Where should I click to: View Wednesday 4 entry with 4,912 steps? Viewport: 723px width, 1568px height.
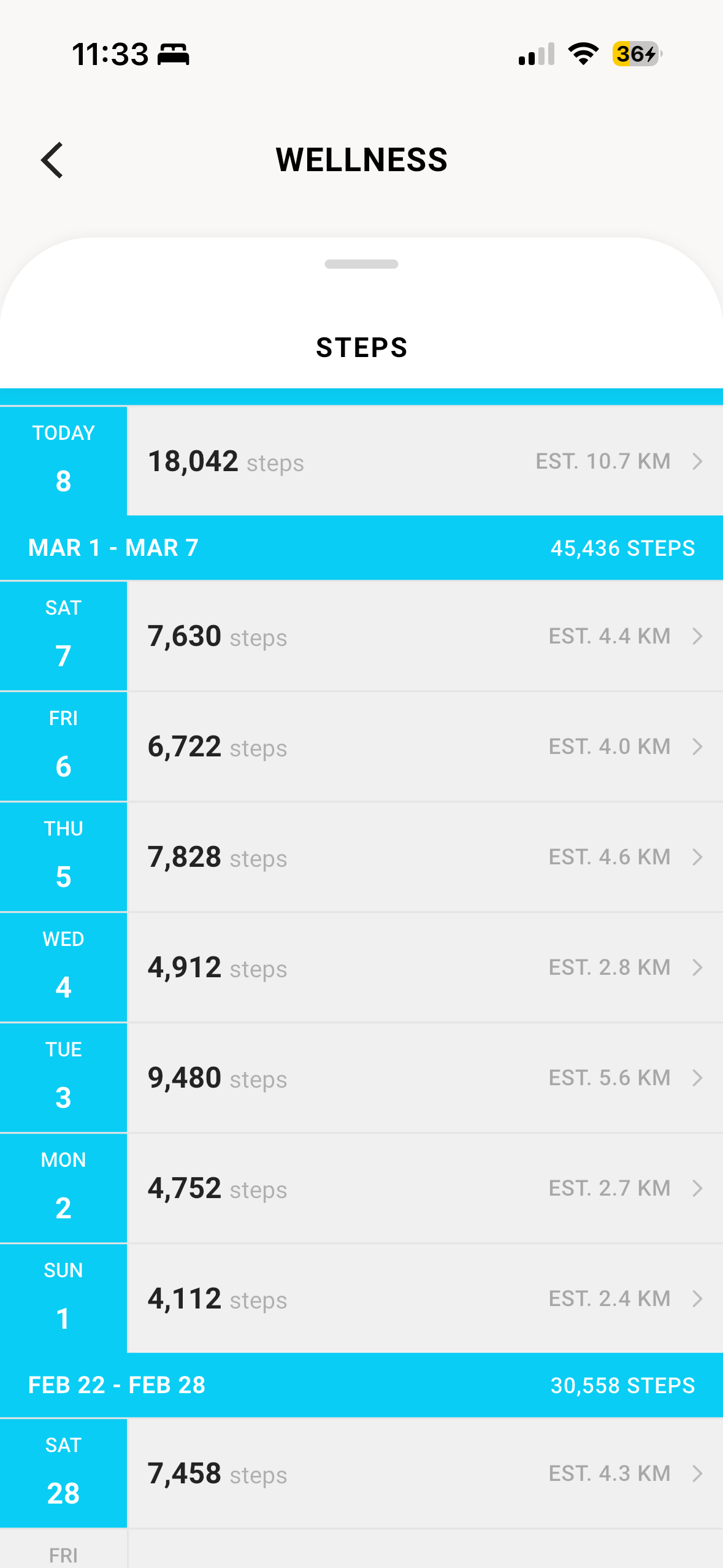tap(423, 967)
